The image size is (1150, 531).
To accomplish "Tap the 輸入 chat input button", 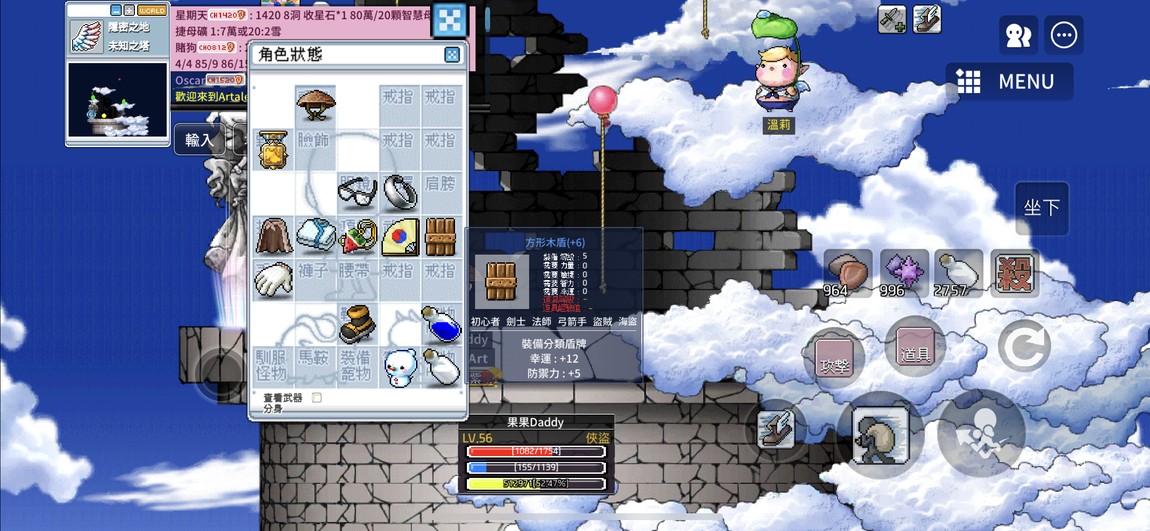I will [x=199, y=140].
